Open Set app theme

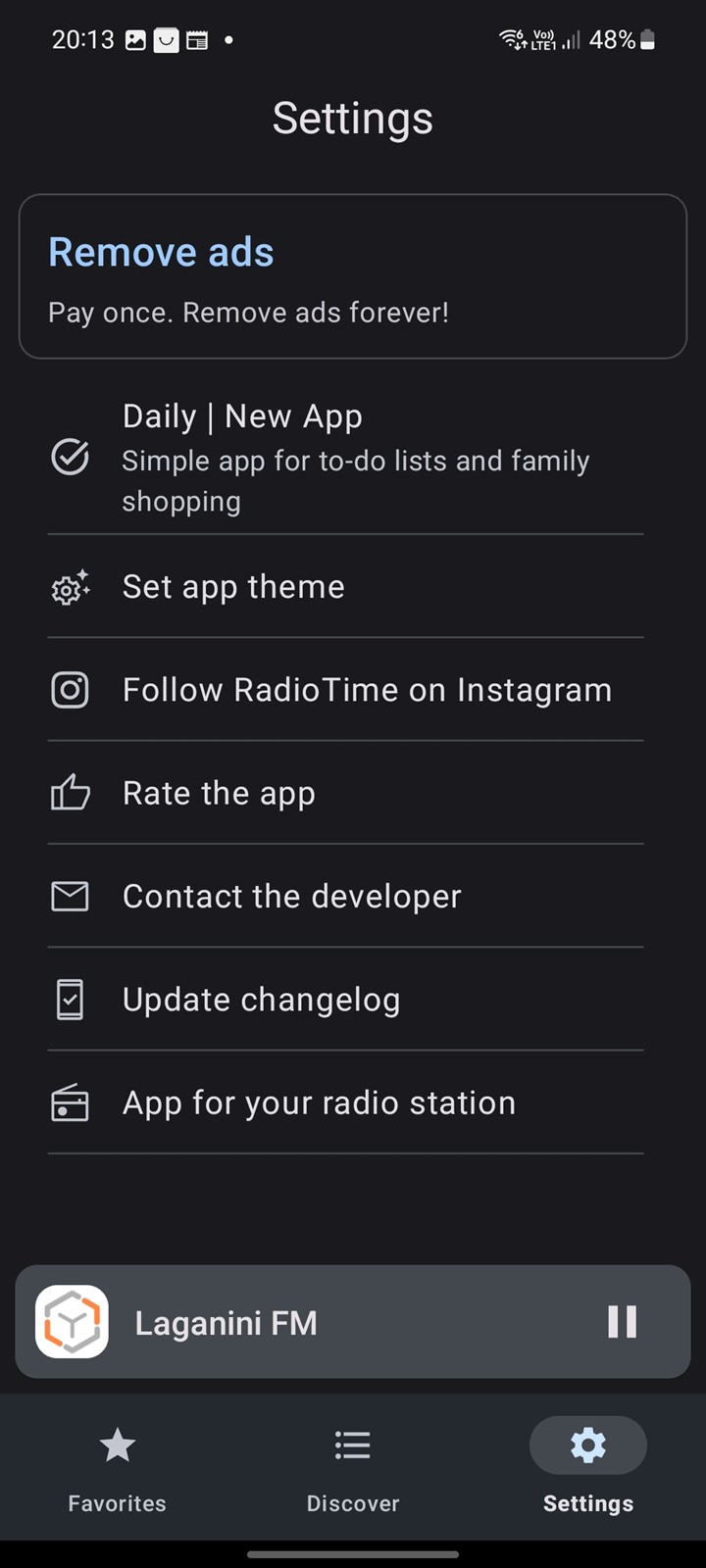click(x=345, y=587)
